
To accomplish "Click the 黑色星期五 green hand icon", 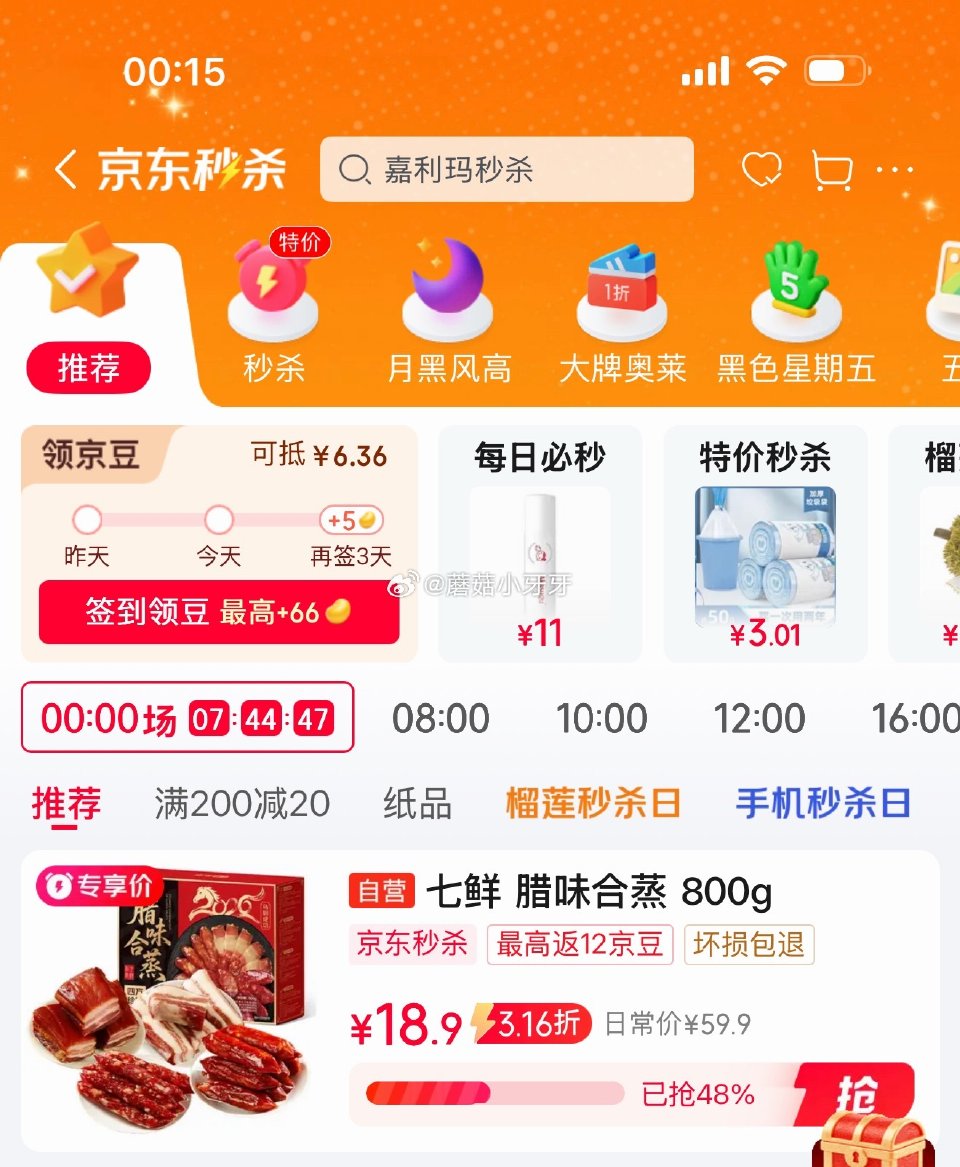I will (x=793, y=290).
